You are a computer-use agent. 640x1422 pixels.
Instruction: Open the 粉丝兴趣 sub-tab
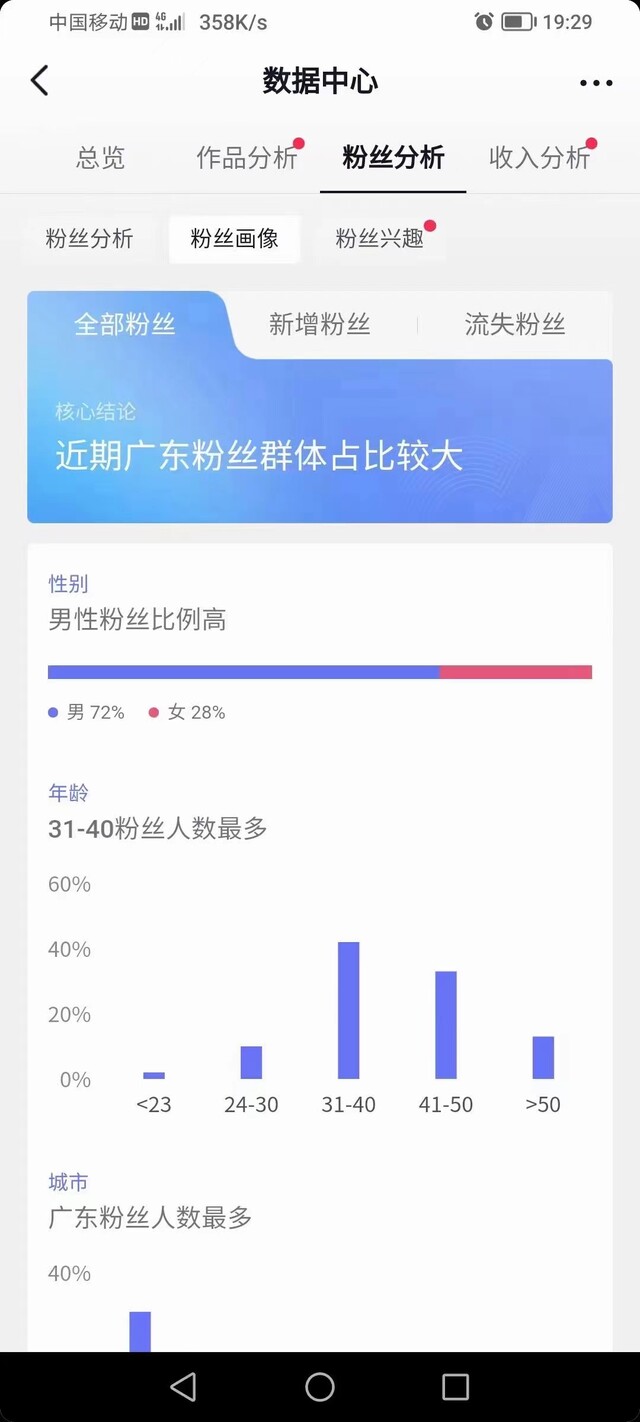[x=380, y=239]
